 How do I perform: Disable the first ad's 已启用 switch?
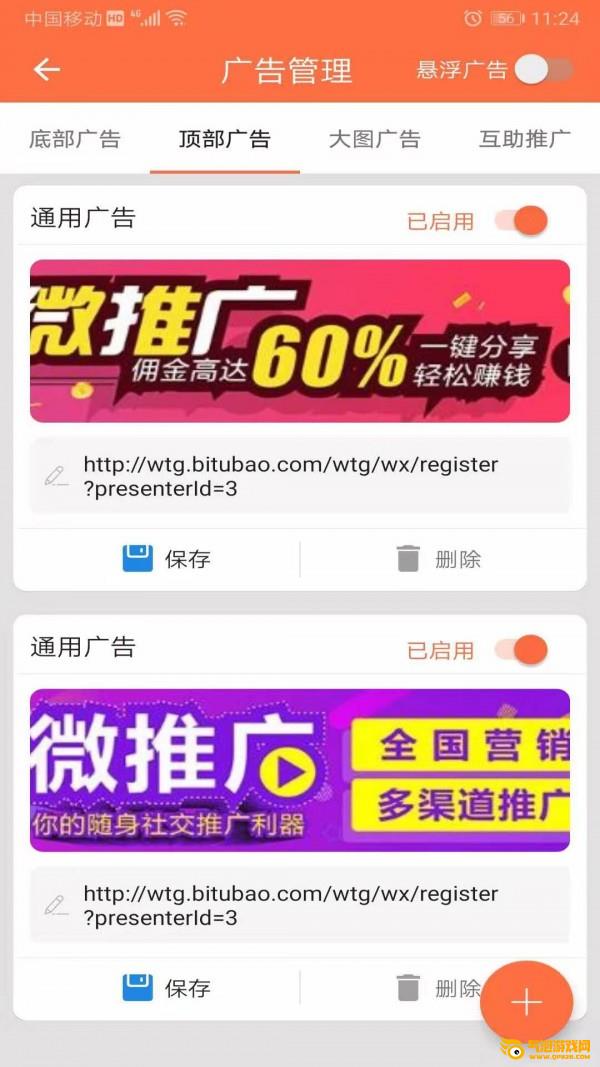coord(522,221)
